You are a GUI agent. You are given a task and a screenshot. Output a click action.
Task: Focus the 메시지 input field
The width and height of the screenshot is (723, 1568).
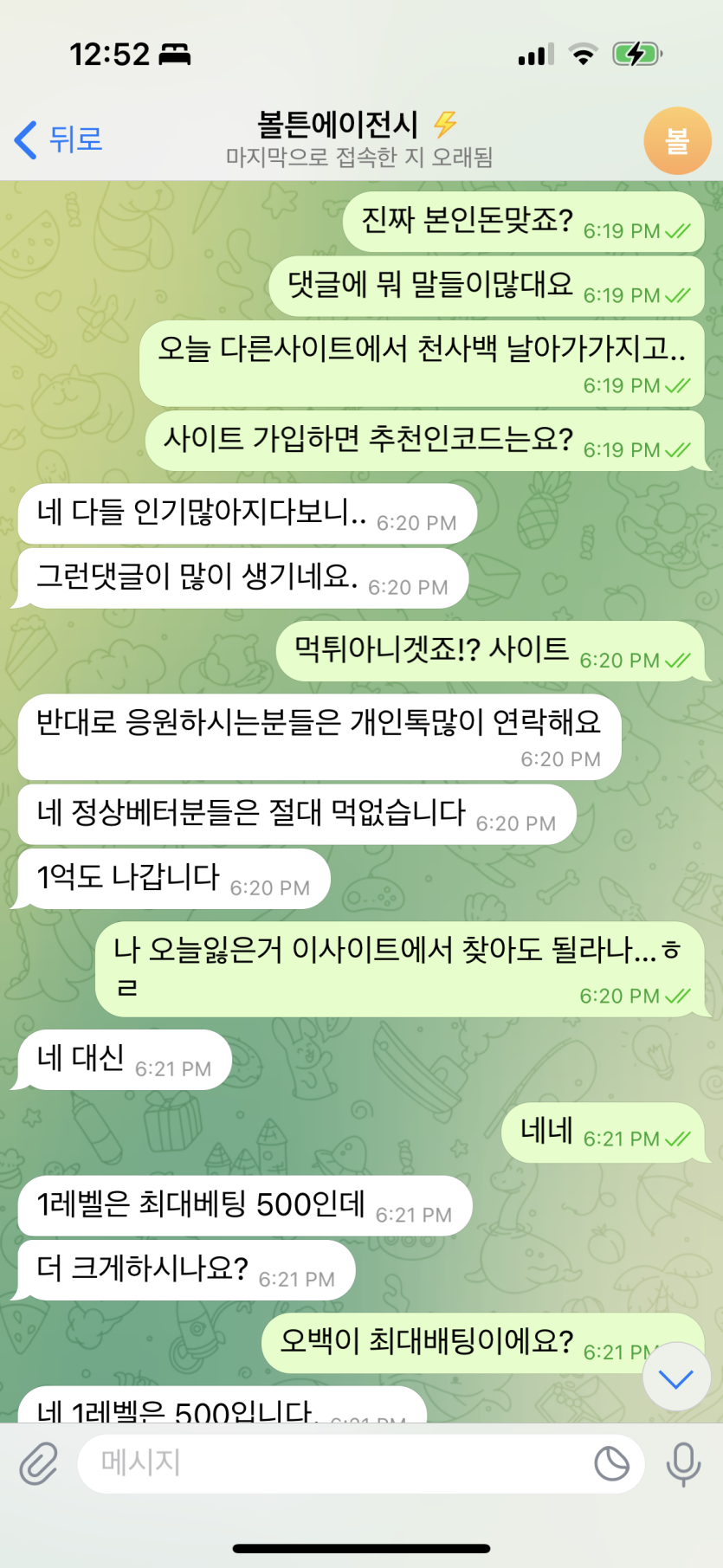click(329, 1463)
